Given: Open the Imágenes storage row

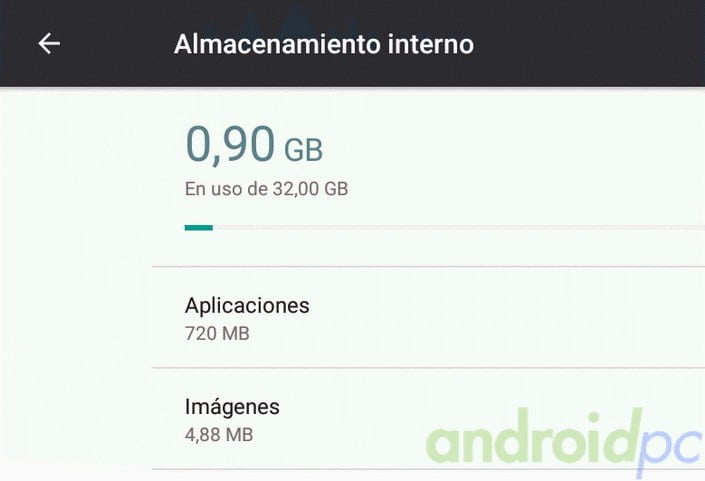Looking at the screenshot, I should [x=233, y=419].
